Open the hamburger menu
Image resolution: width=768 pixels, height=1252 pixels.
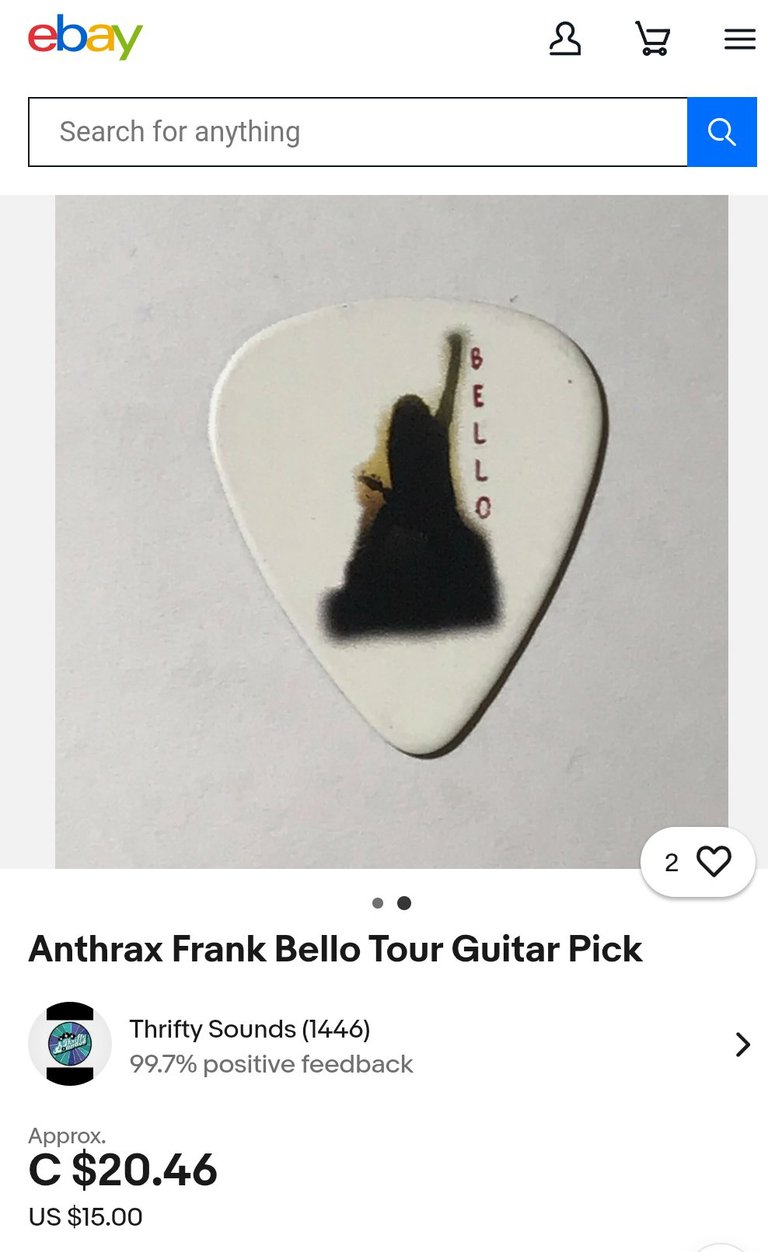coord(739,39)
